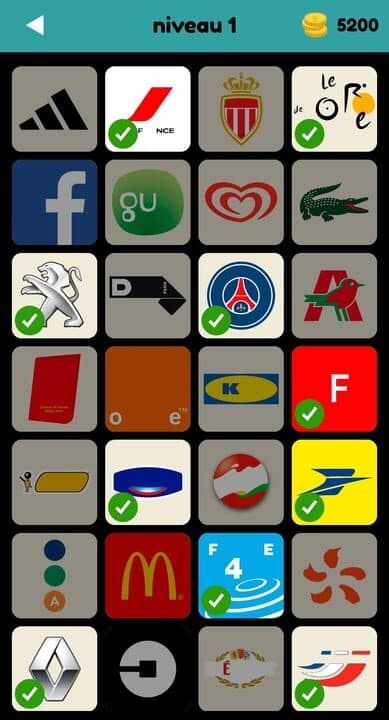Choose the red heart swirl logo
Viewport: 389px width, 720px height.
click(x=241, y=202)
